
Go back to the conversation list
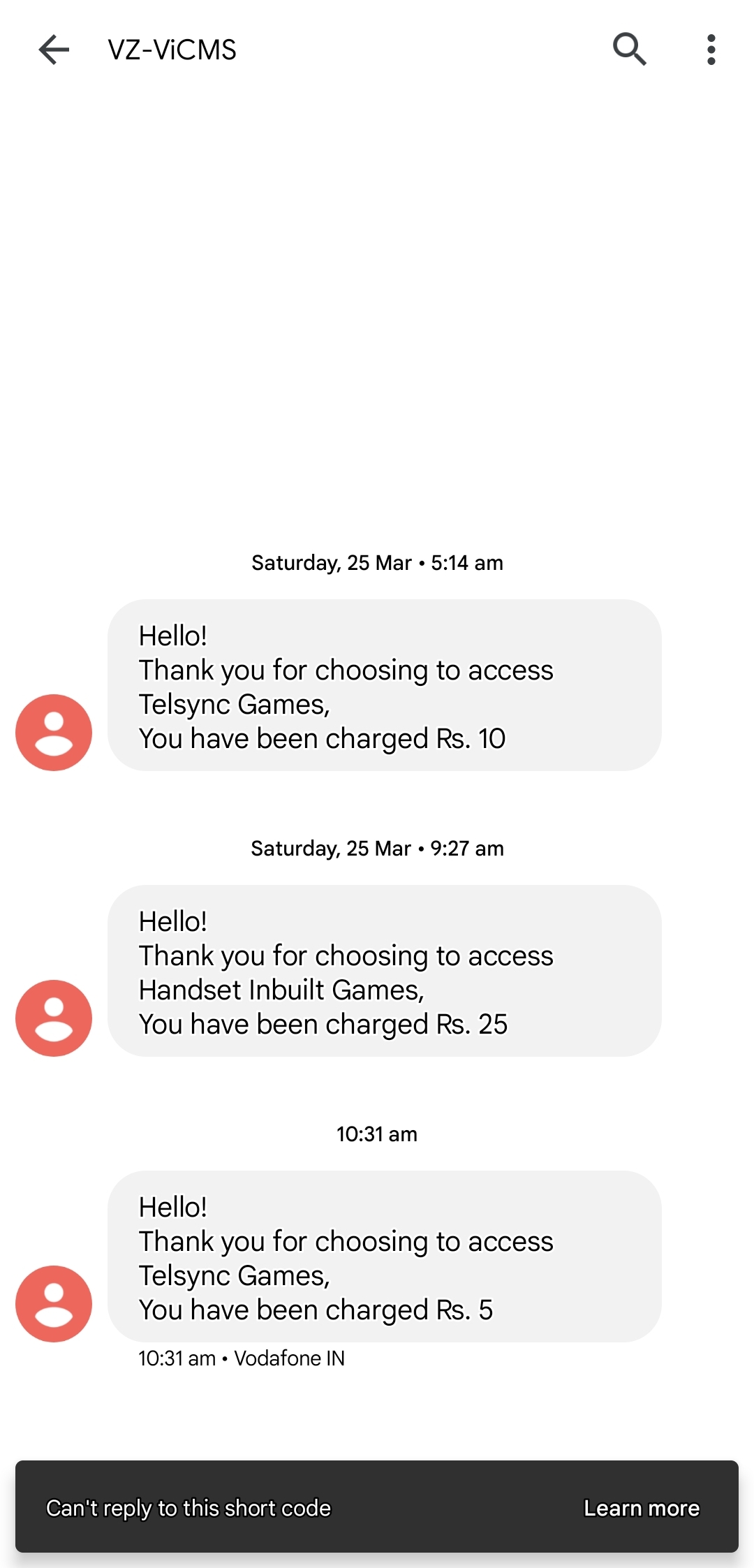click(54, 50)
